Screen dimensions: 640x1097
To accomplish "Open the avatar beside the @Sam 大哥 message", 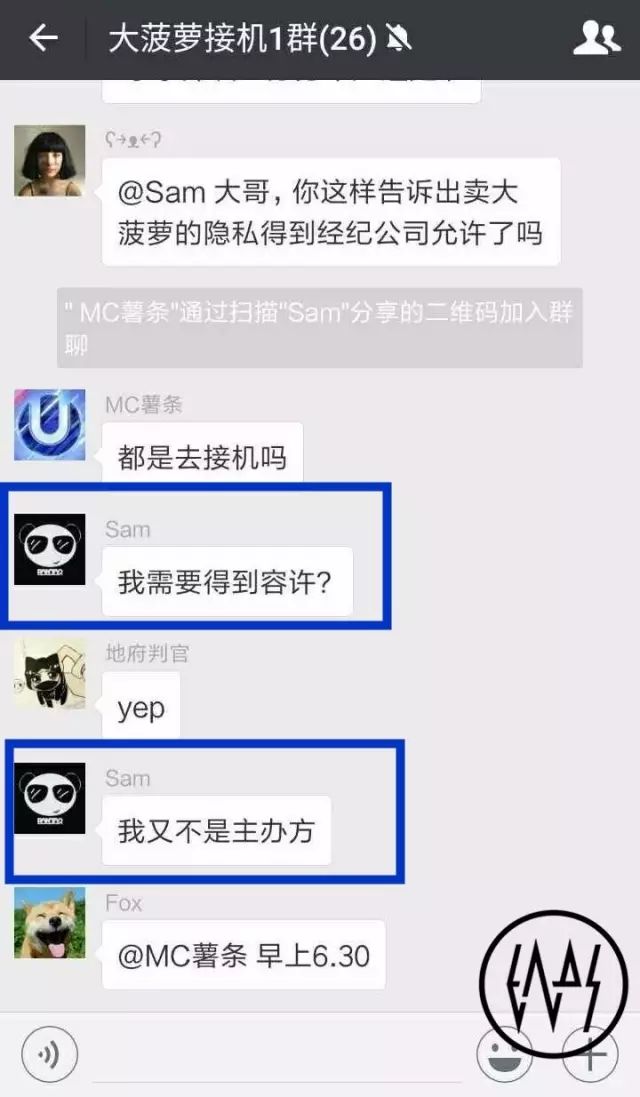I will pos(49,161).
